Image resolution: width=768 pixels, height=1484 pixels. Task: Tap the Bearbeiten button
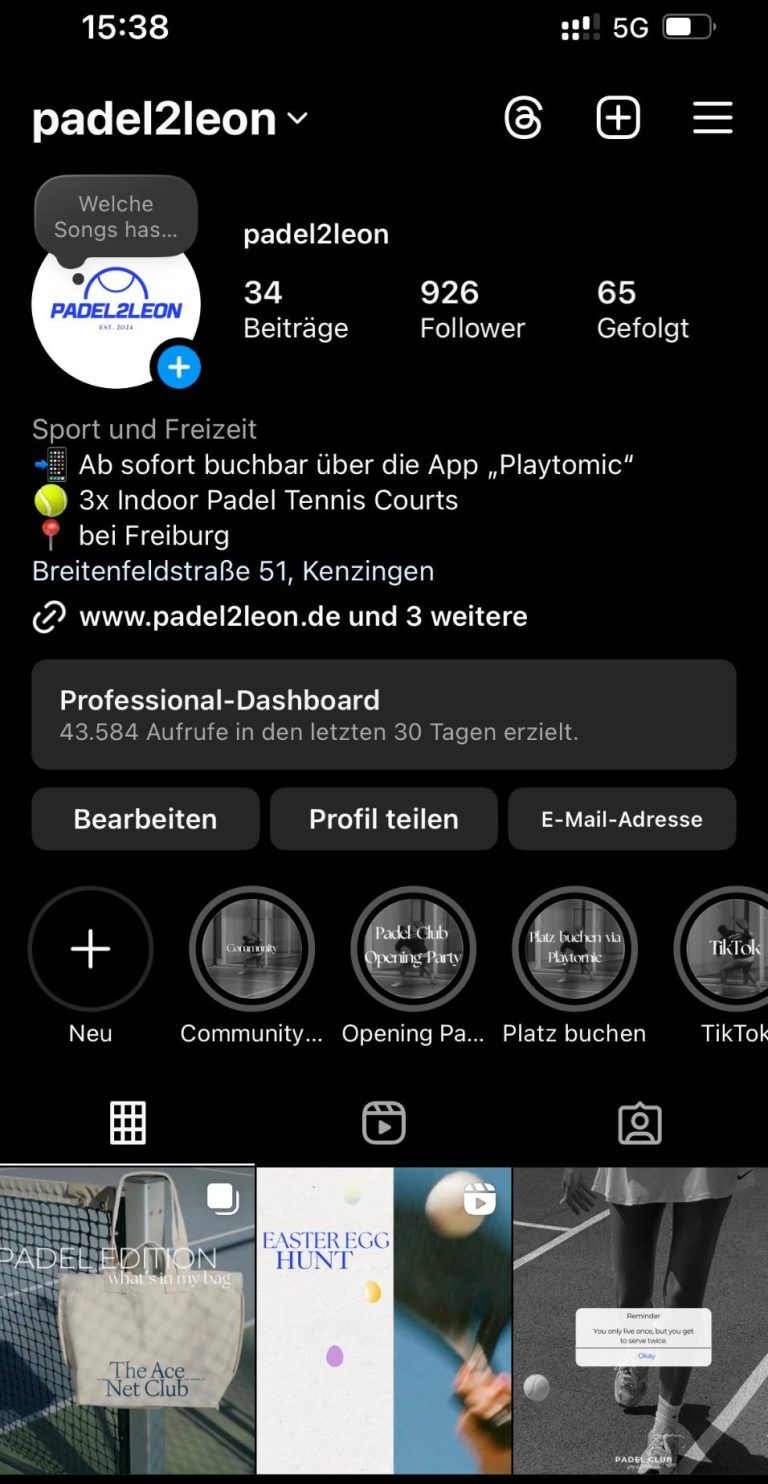coord(145,819)
